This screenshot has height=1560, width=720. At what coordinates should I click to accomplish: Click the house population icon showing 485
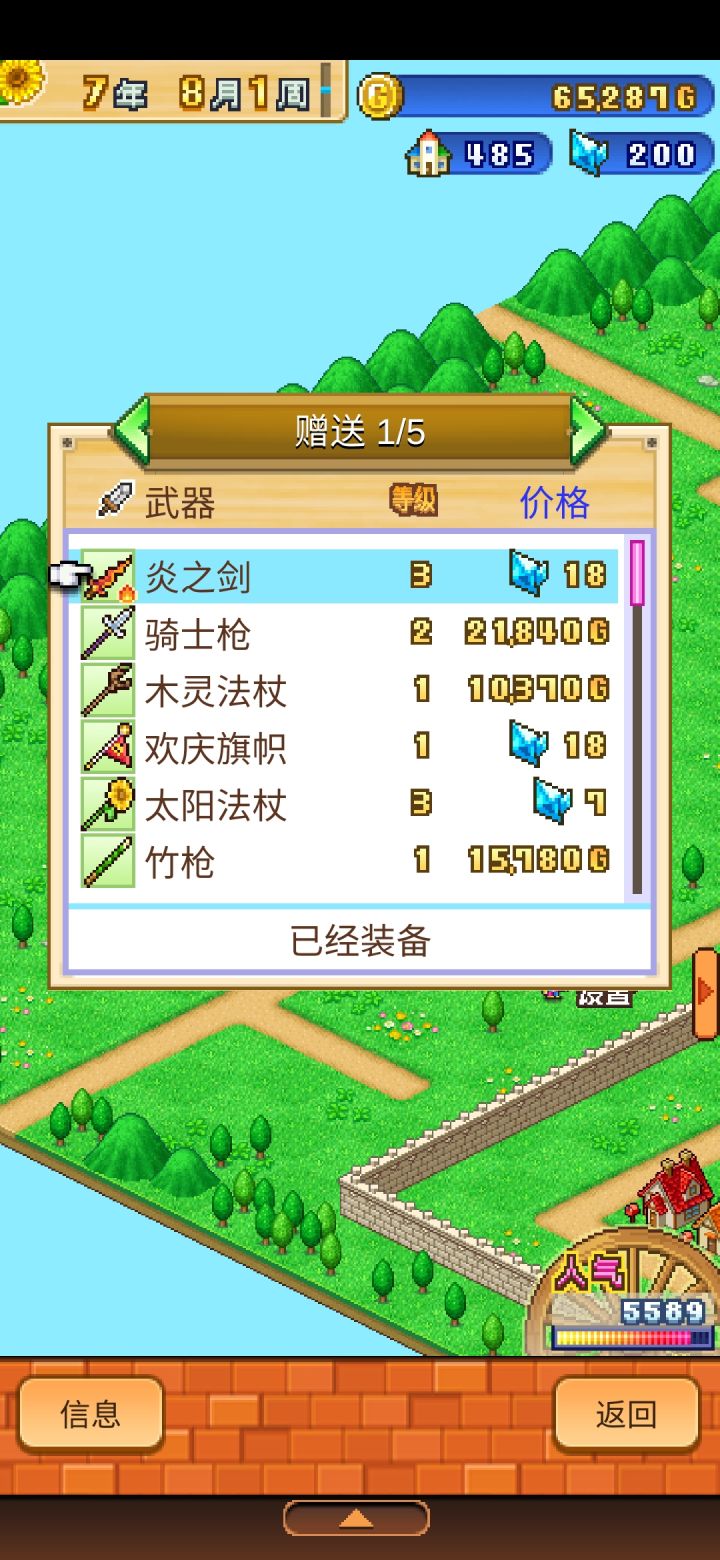430,152
